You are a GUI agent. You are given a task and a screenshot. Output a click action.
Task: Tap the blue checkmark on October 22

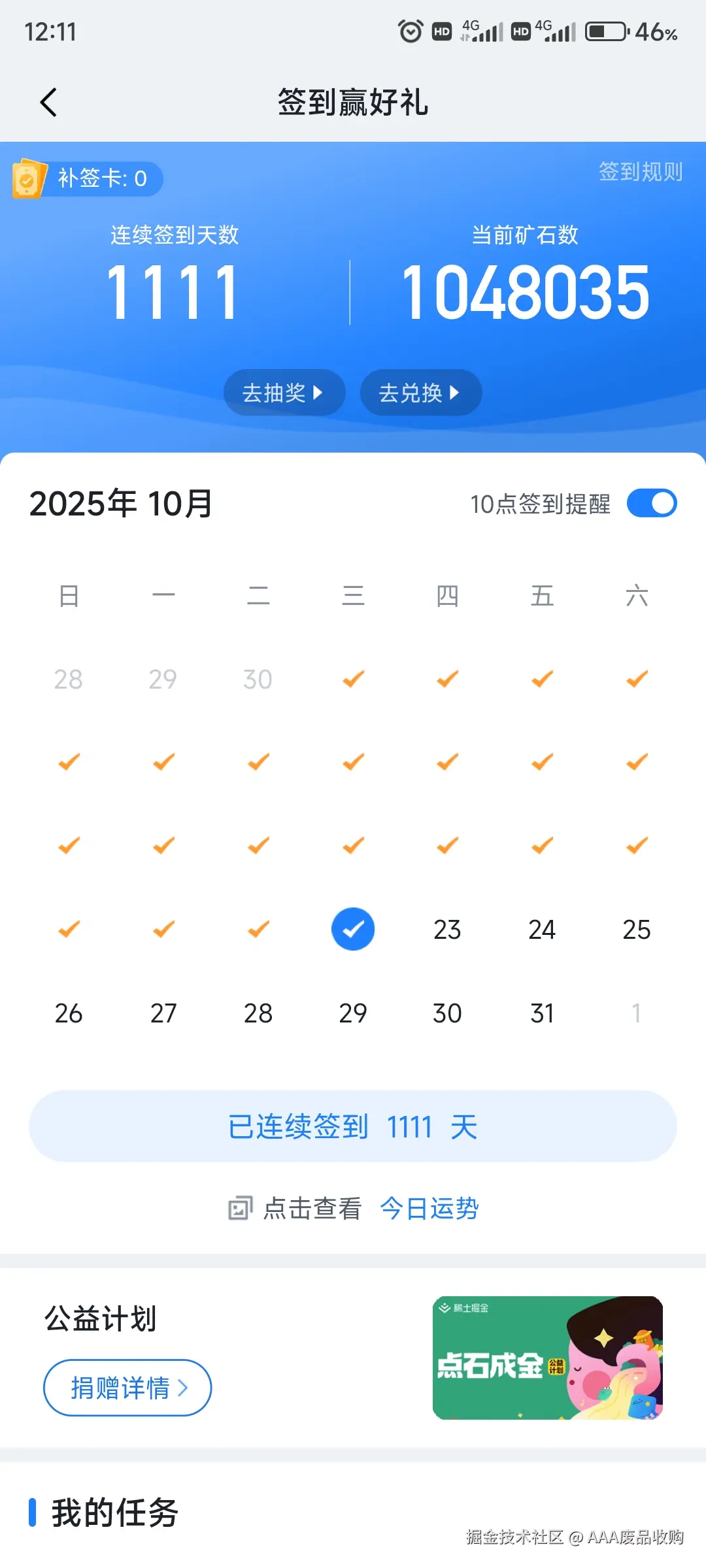click(x=353, y=929)
